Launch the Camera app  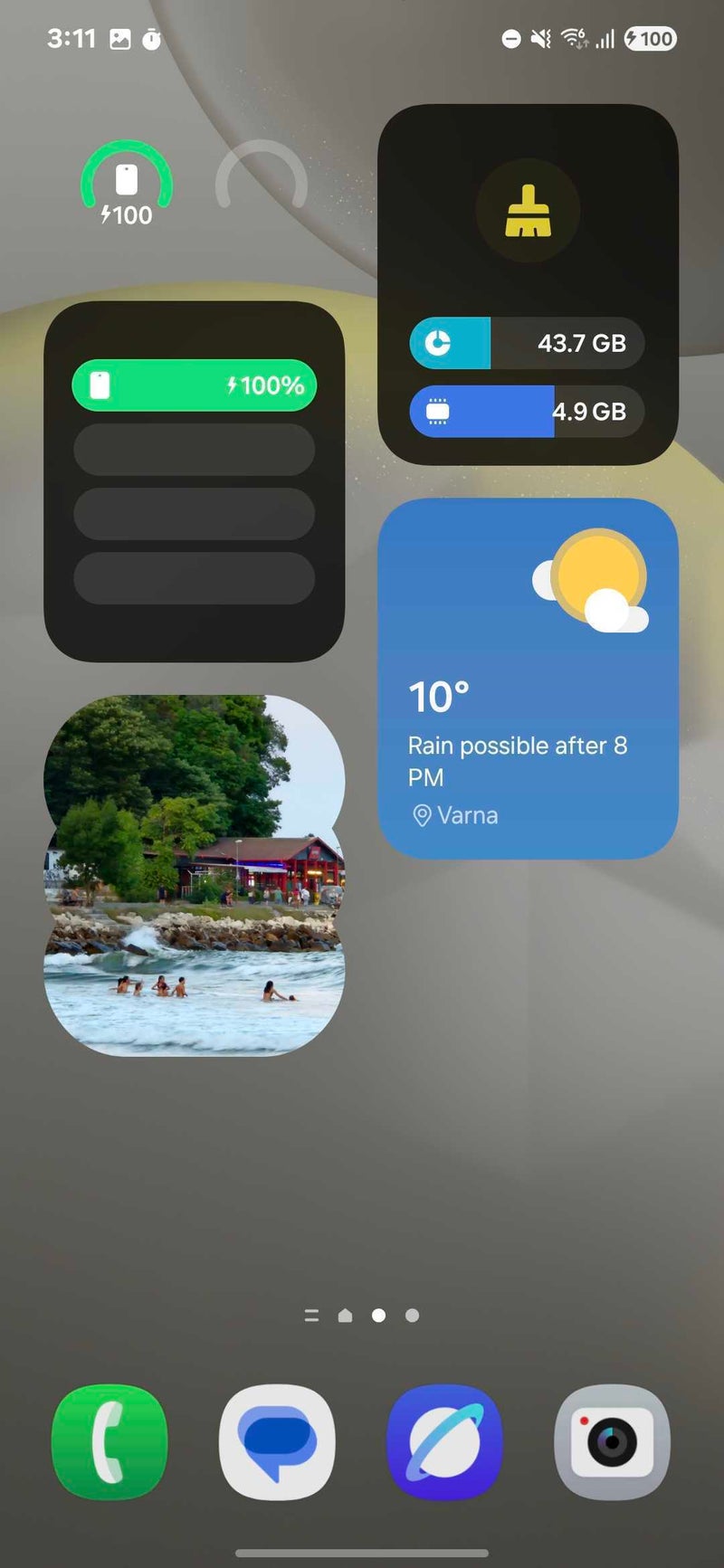pyautogui.click(x=612, y=1441)
